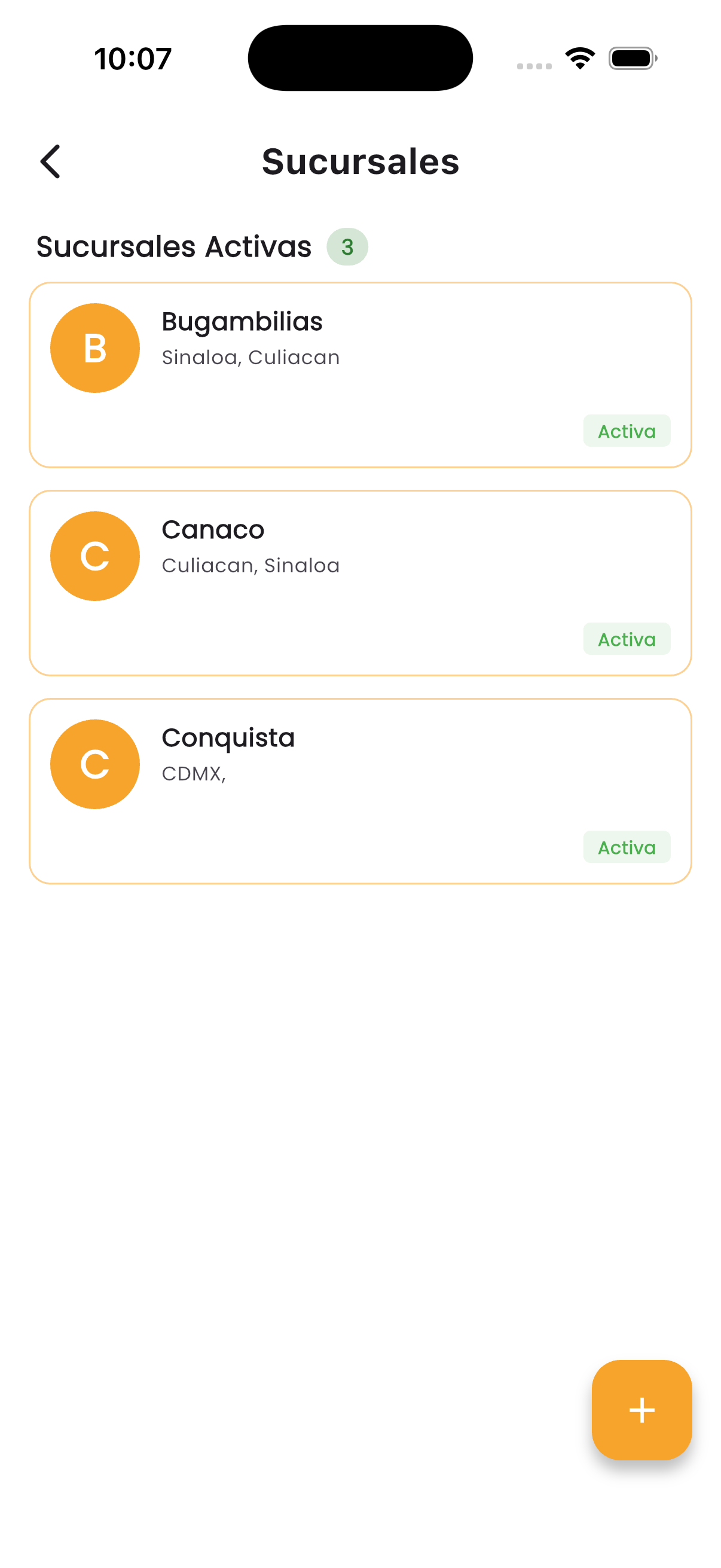Toggle the Activa status on Canaco
The image size is (721, 1568).
pyautogui.click(x=626, y=639)
